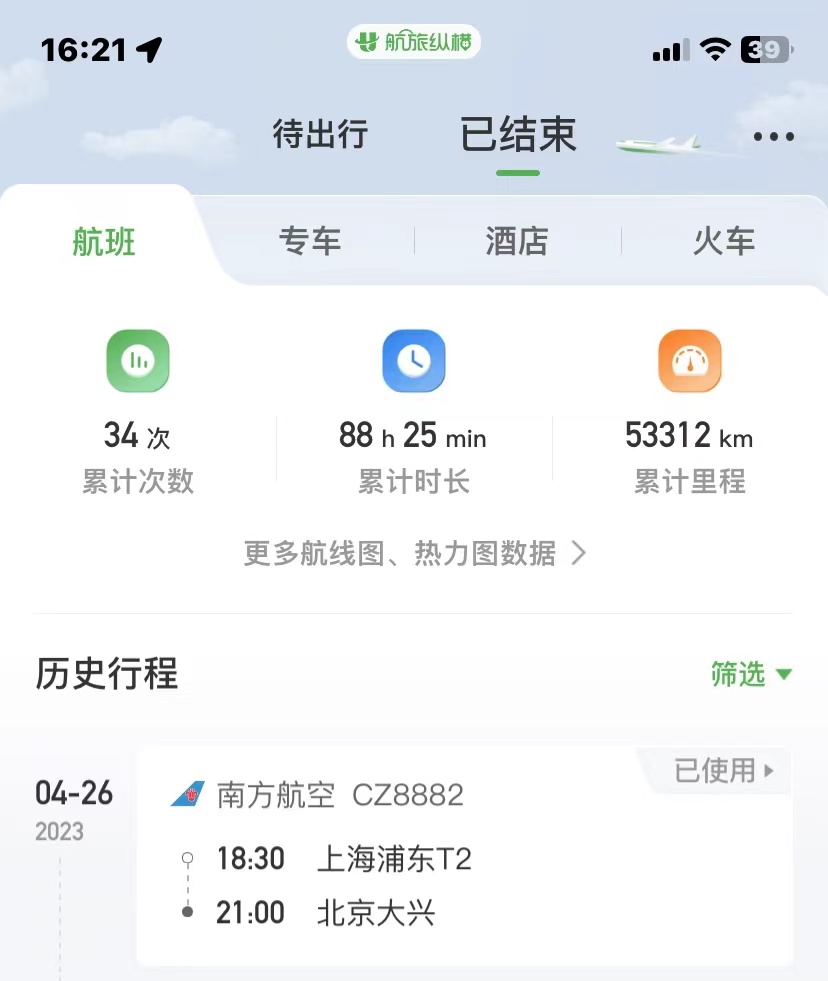Screen dimensions: 828x981
Task: Open 更多航线图、热力图数据 link
Action: click(414, 553)
